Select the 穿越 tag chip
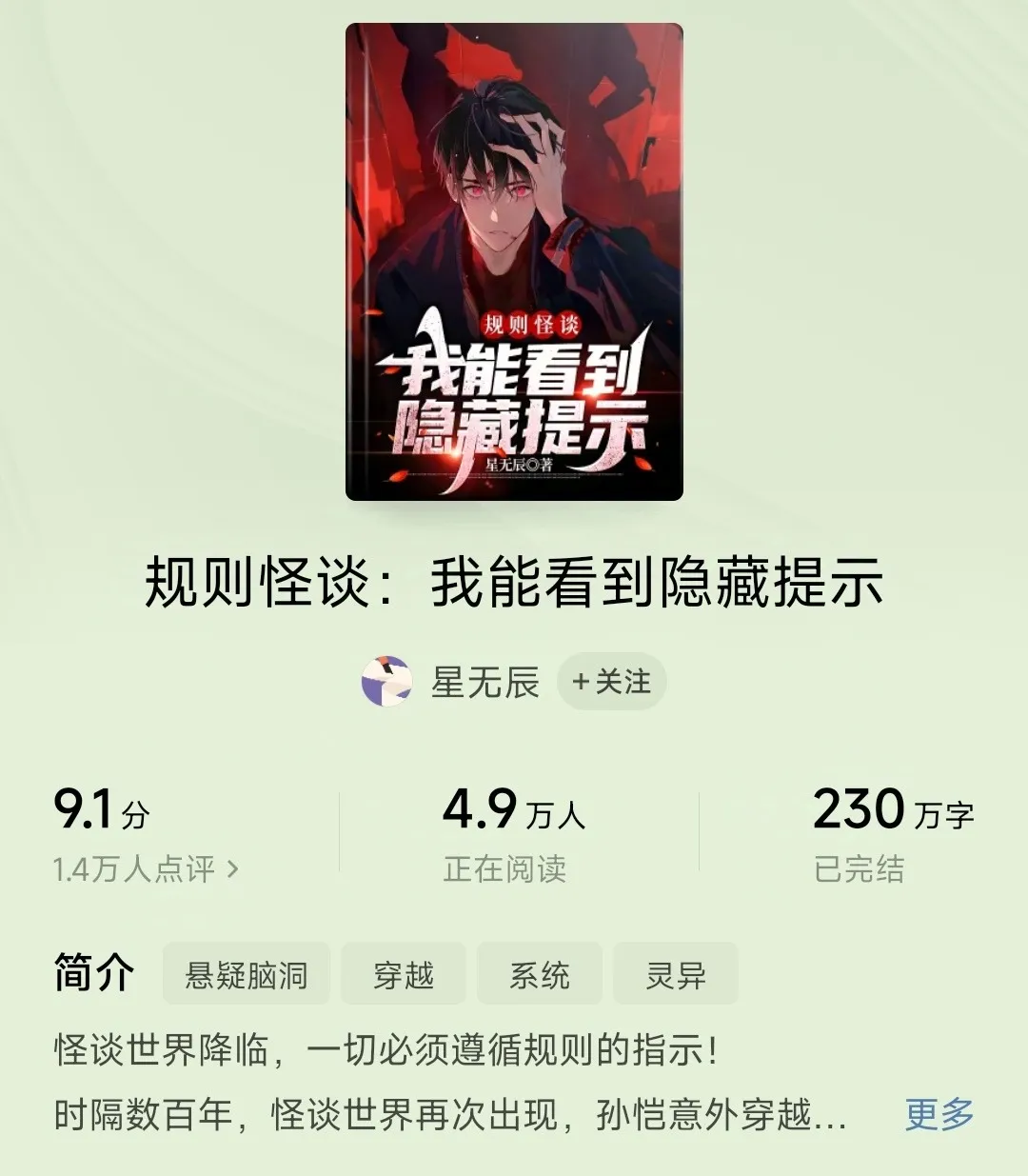 404,974
